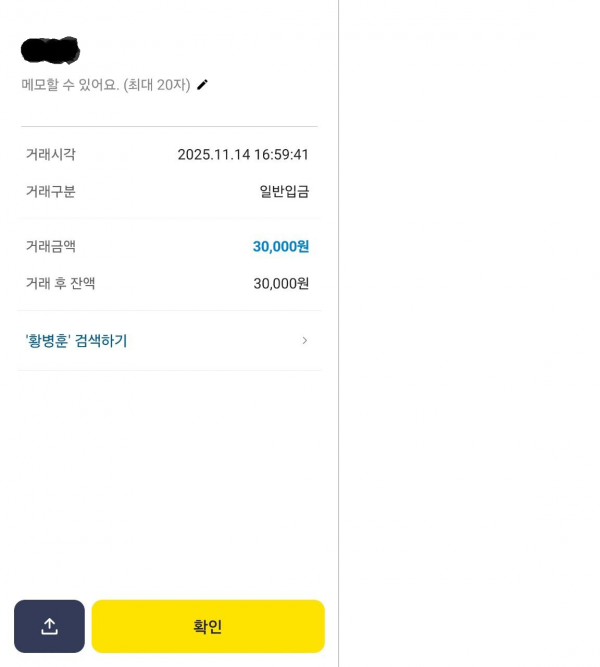Share this transaction detail
The image size is (600, 667).
coord(49,626)
